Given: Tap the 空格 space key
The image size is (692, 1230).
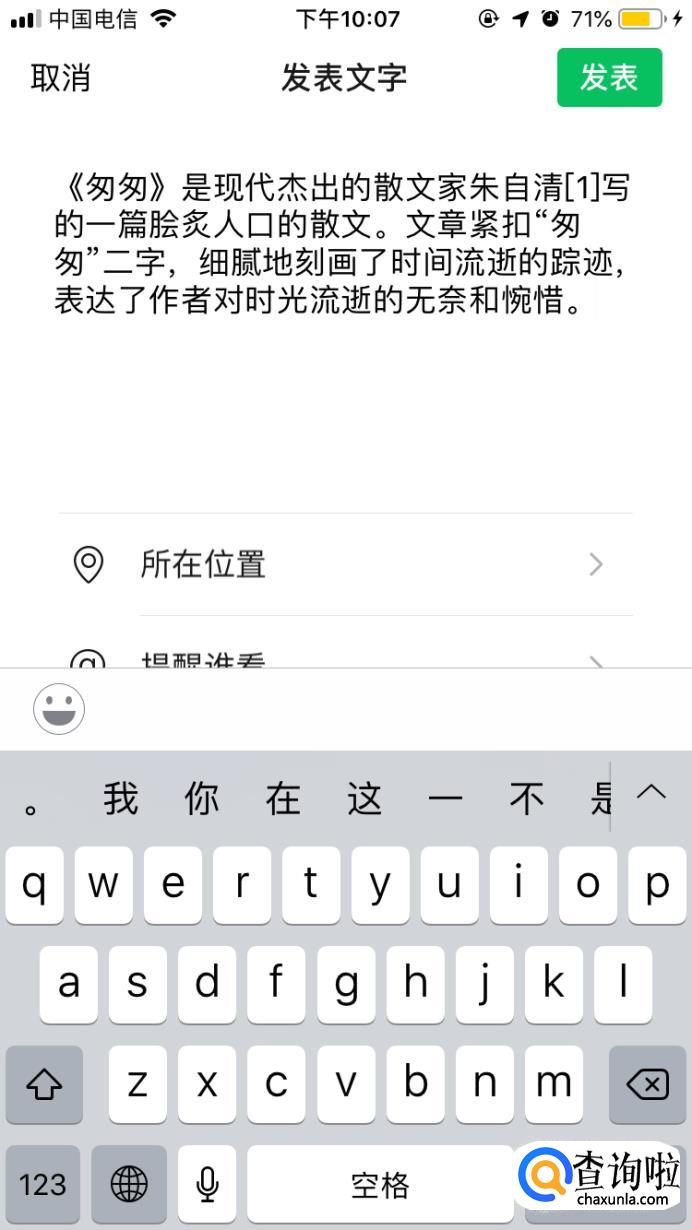Looking at the screenshot, I should pos(380,1185).
